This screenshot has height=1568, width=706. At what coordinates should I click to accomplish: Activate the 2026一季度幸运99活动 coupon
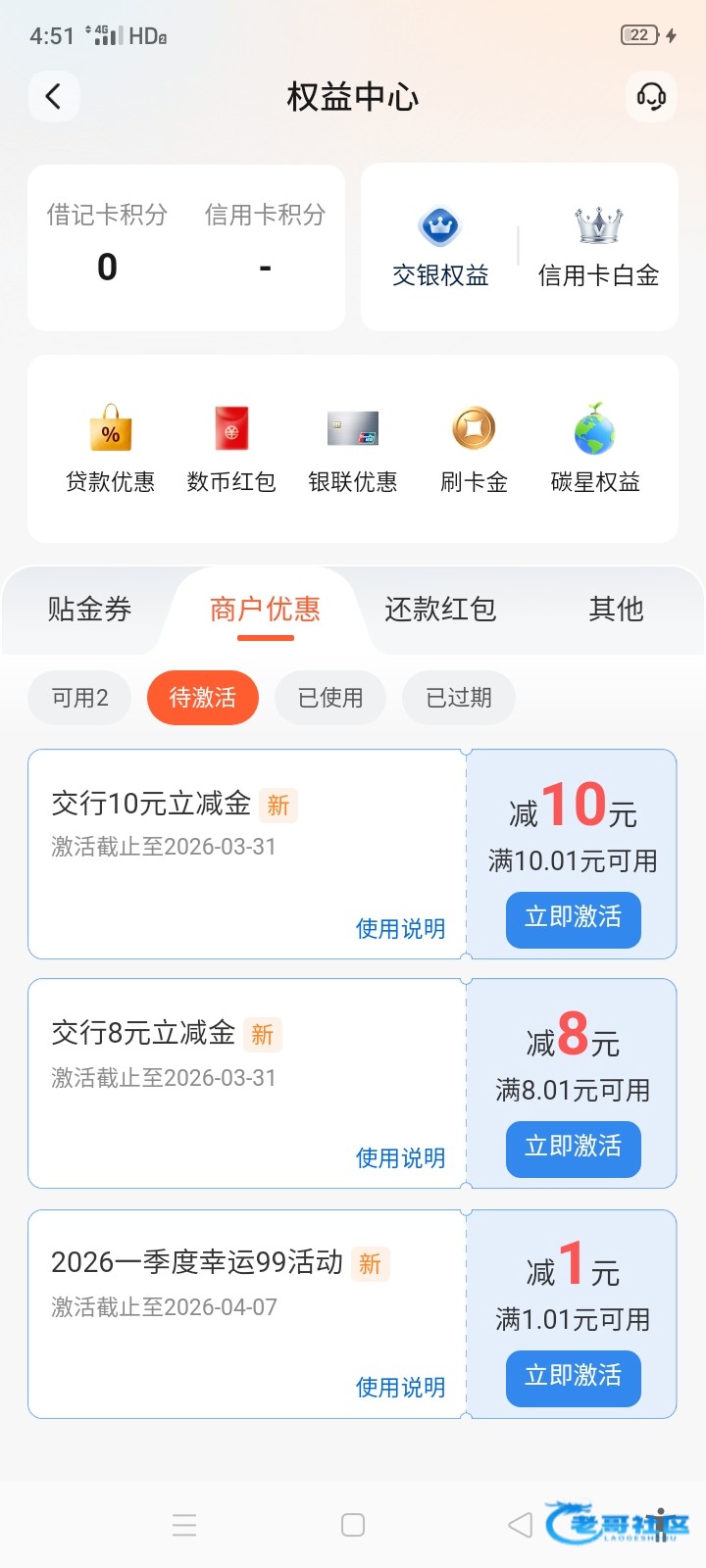click(x=573, y=1377)
